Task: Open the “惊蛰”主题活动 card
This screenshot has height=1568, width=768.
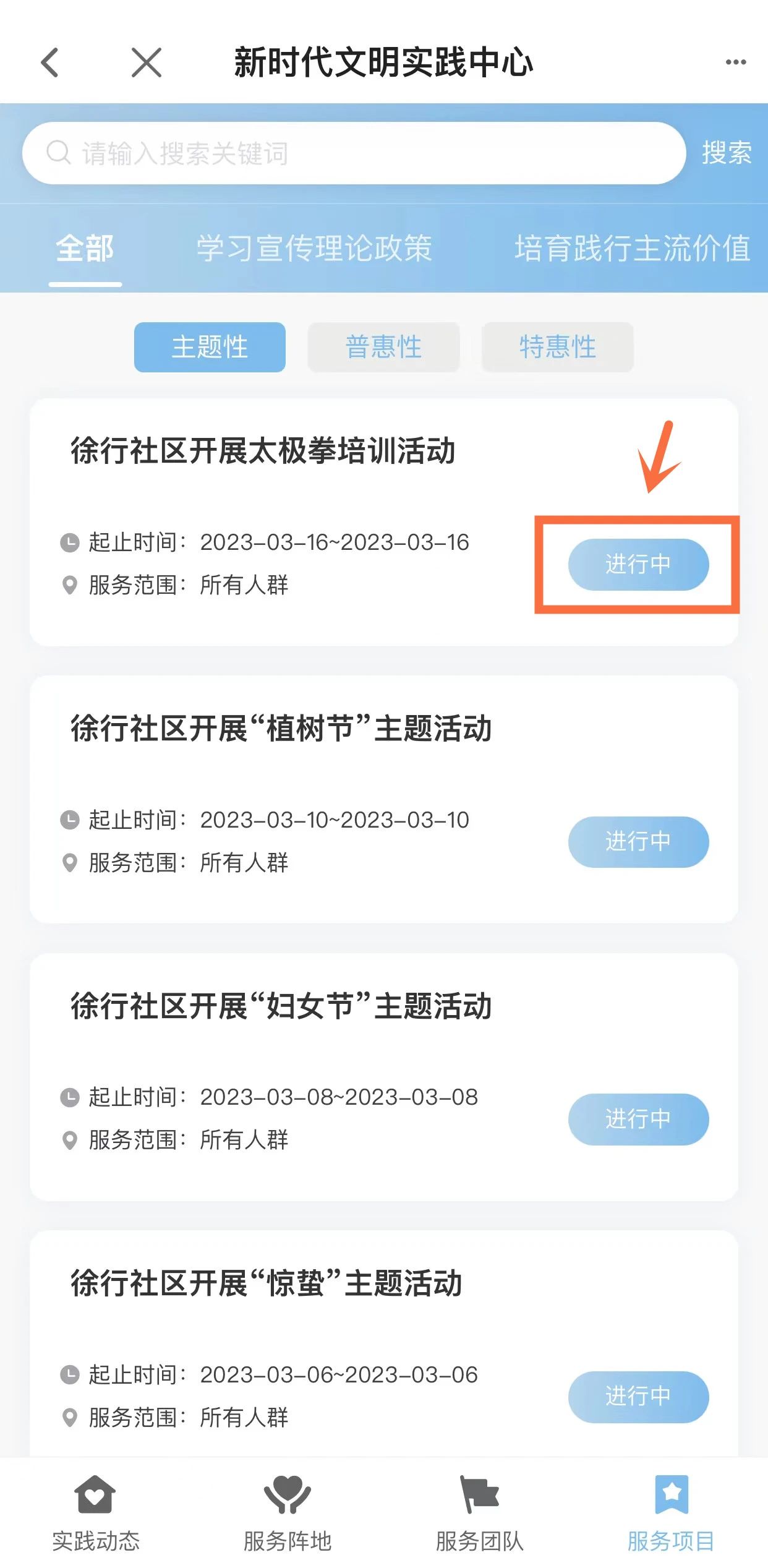Action: (266, 1283)
